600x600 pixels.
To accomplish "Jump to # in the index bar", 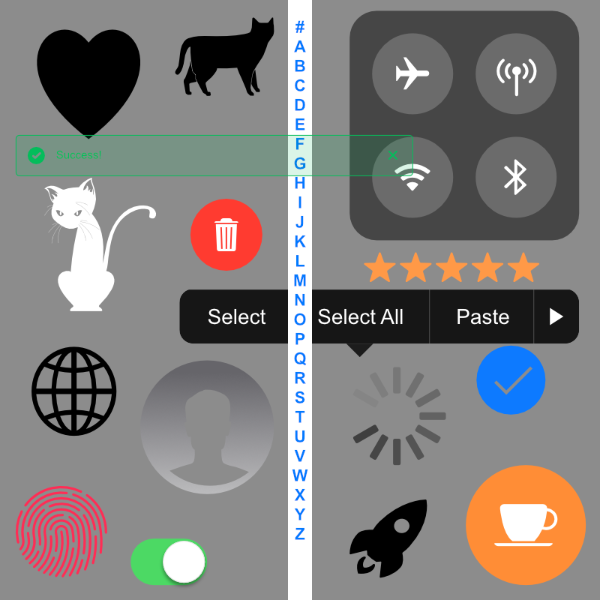I will point(300,27).
